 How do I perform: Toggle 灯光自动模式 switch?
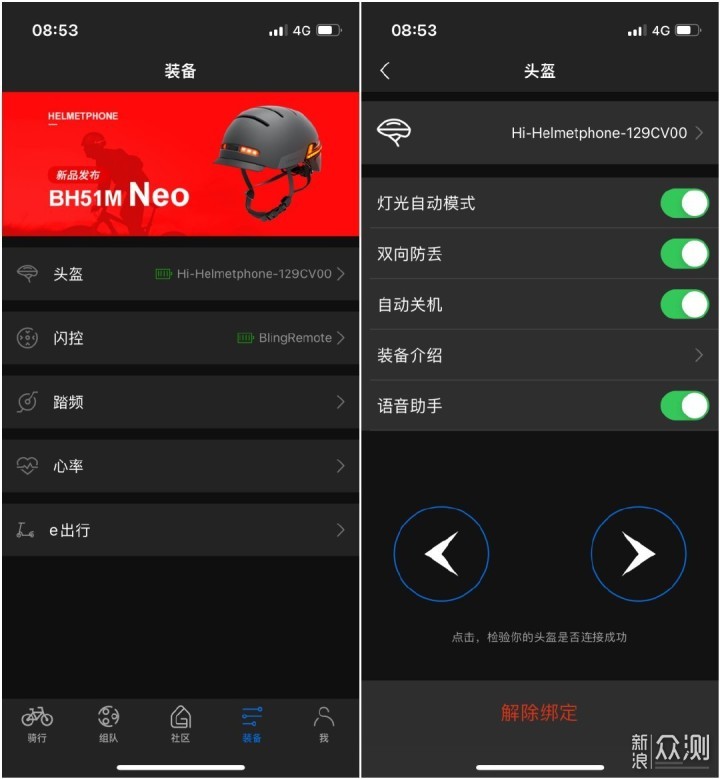click(x=685, y=203)
